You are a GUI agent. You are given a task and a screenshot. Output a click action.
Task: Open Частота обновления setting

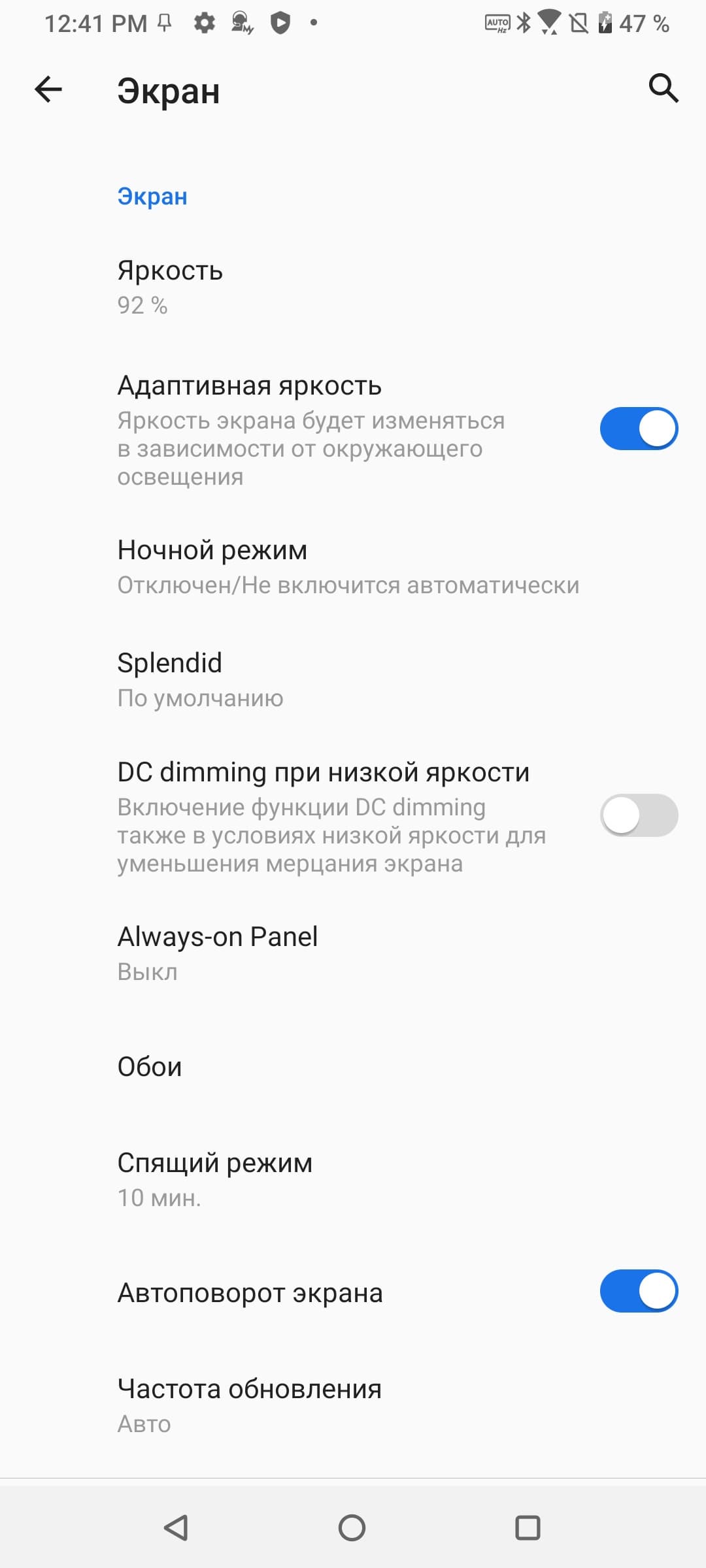248,1404
